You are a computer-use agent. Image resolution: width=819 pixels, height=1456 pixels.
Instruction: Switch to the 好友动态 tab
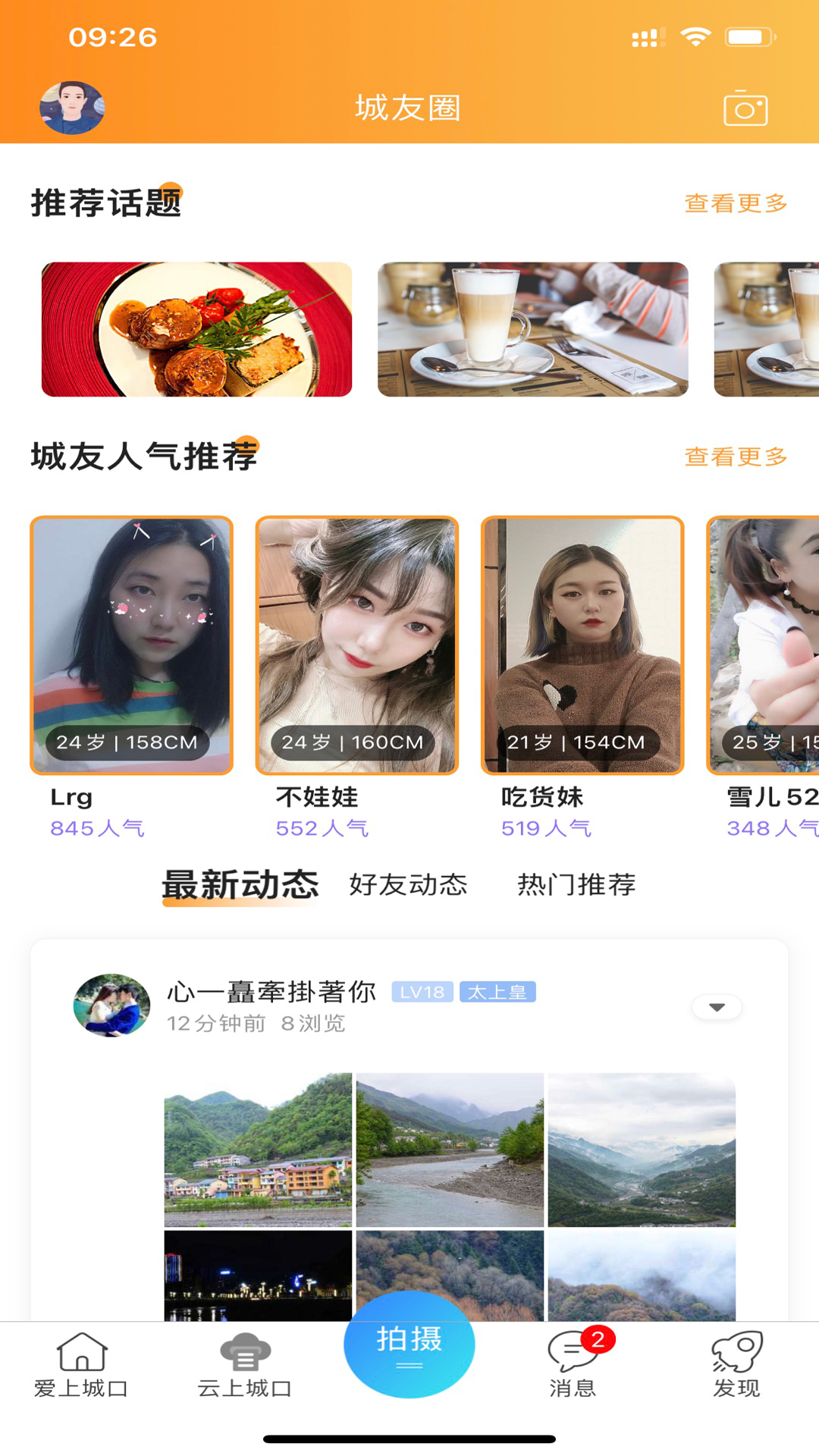click(x=408, y=886)
